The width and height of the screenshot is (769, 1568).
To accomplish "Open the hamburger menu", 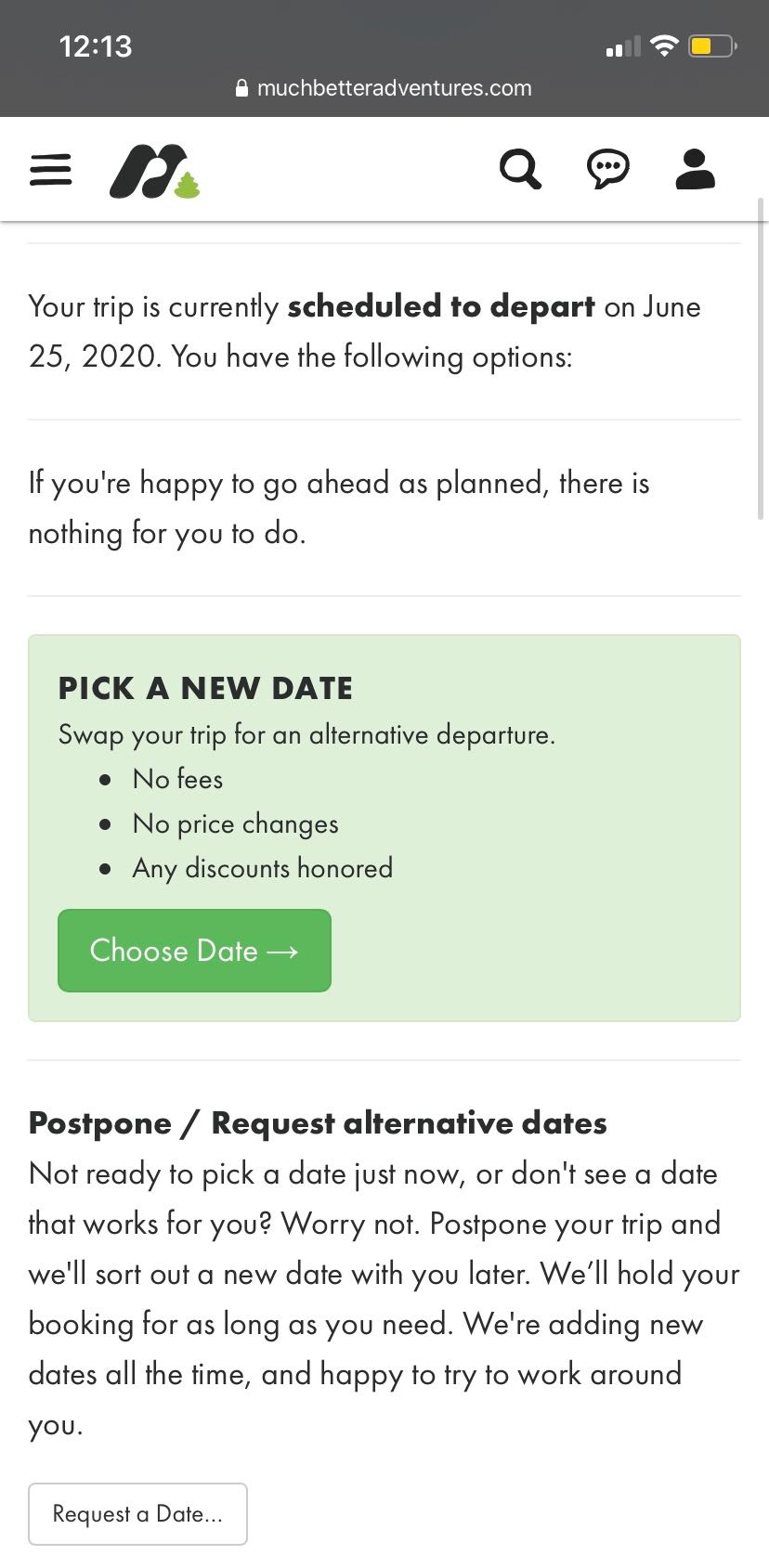I will pyautogui.click(x=51, y=170).
